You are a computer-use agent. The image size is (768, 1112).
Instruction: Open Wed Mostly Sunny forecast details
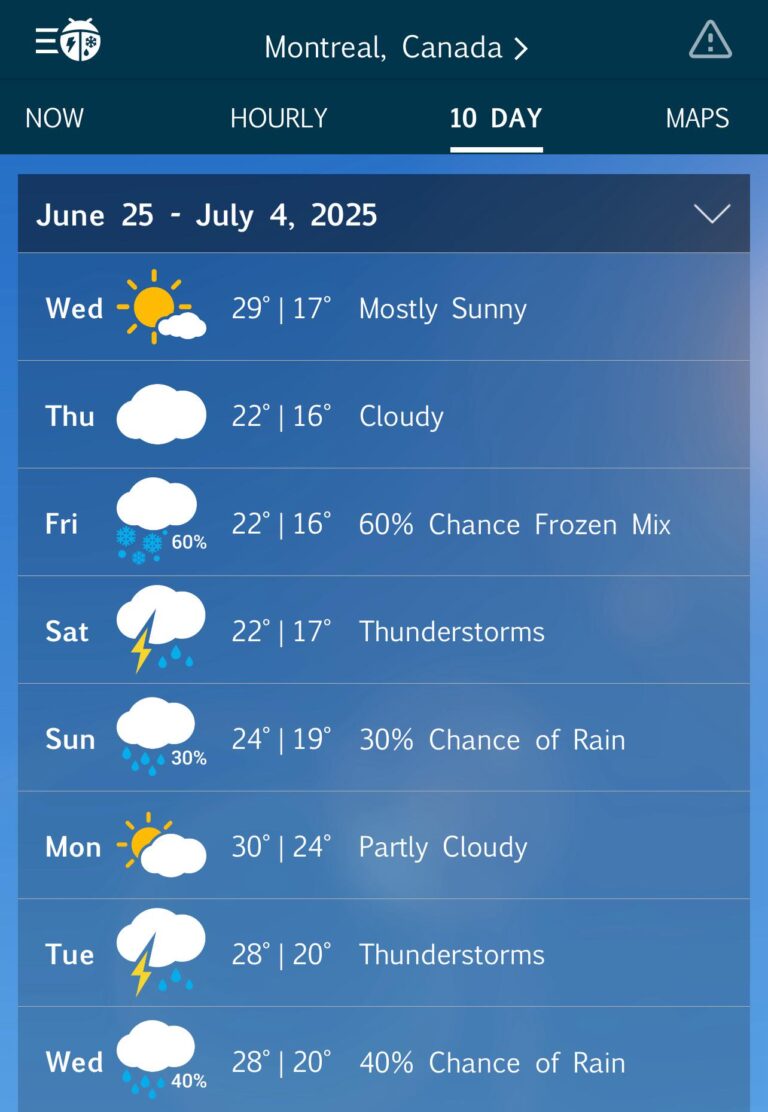click(384, 308)
